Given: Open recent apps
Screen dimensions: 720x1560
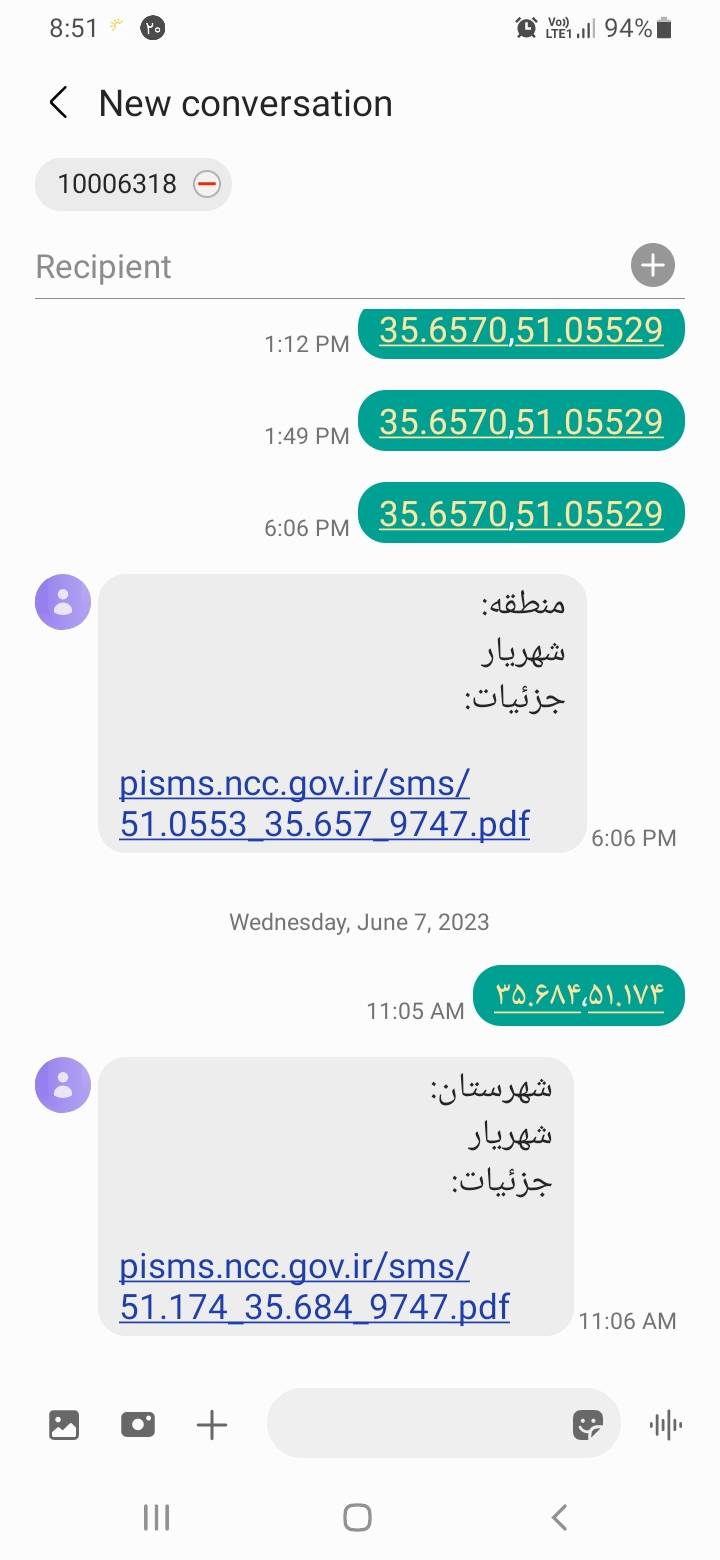Looking at the screenshot, I should tap(157, 1517).
